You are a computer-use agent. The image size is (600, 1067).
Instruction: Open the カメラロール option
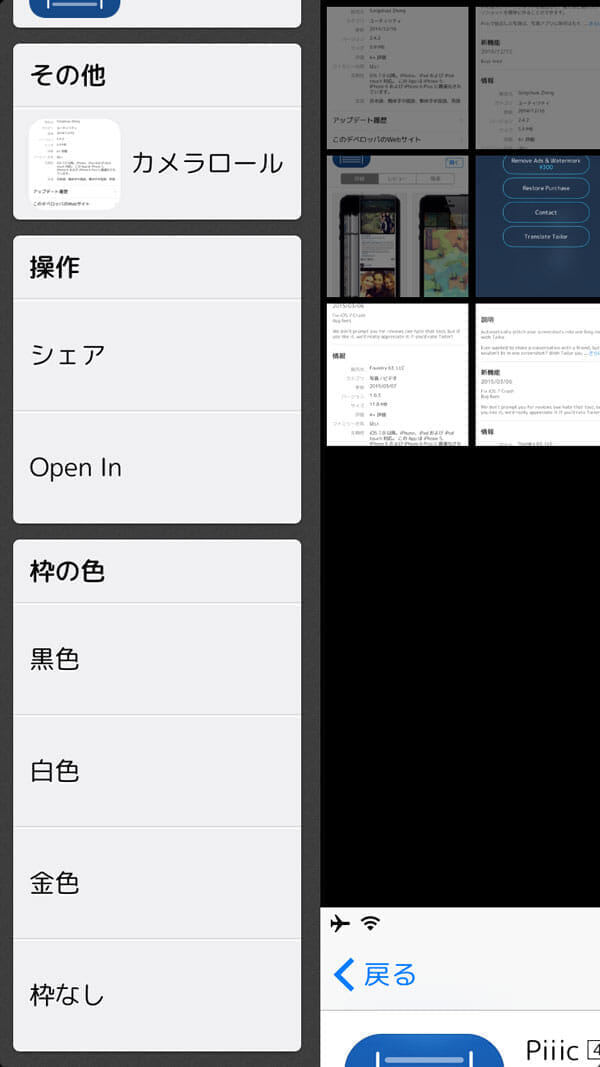[157, 164]
